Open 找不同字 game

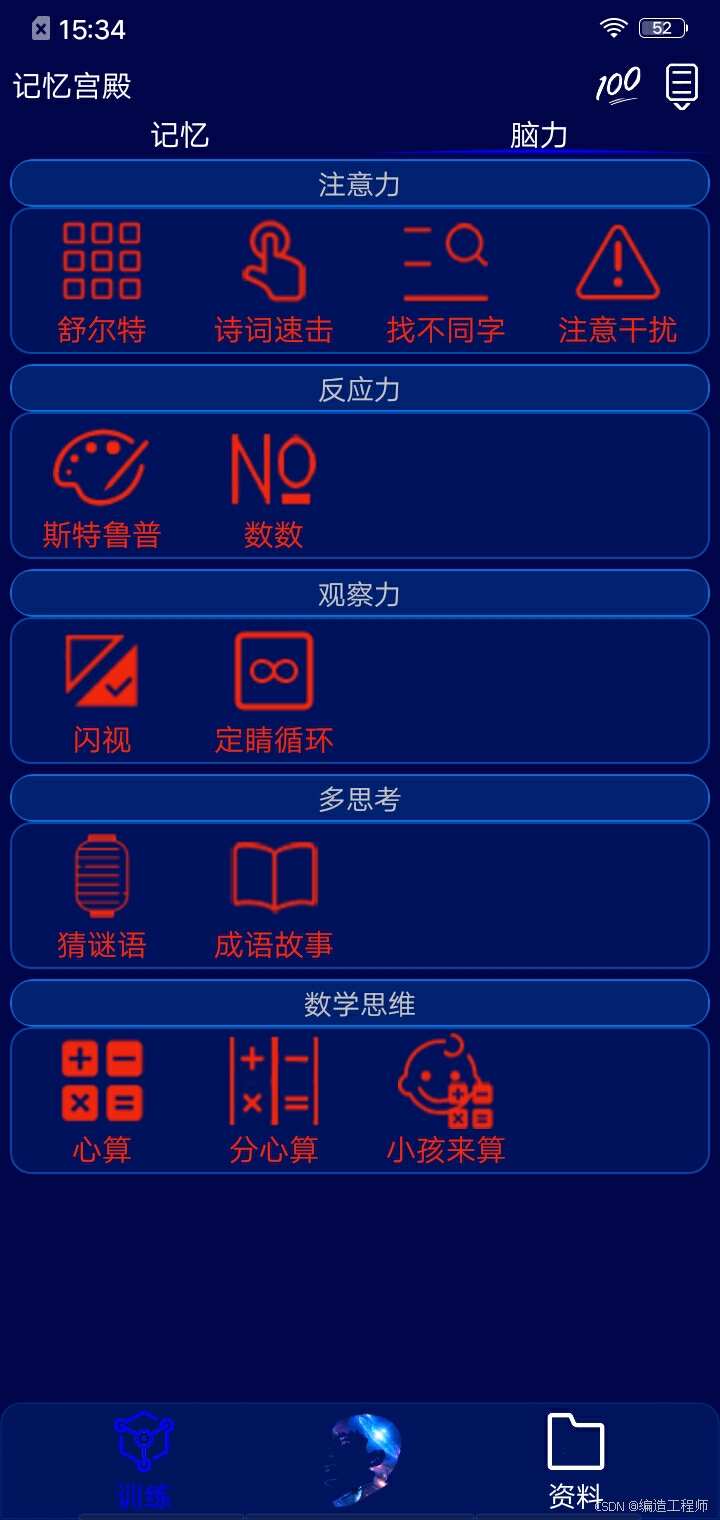[446, 283]
